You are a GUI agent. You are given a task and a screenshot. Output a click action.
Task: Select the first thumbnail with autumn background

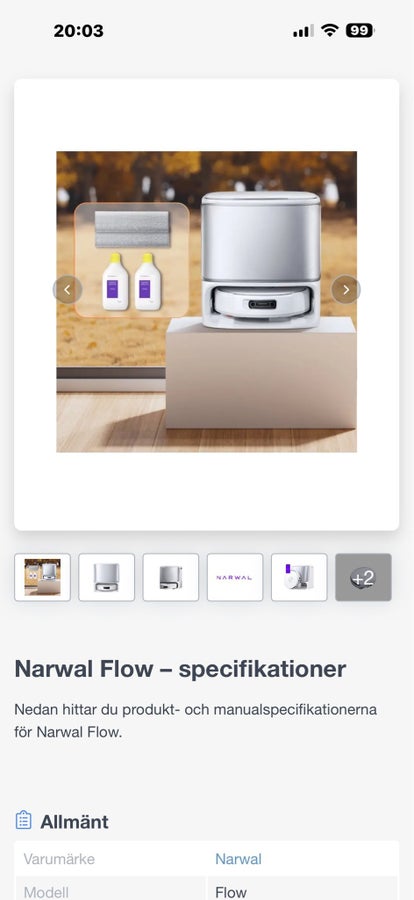42,577
